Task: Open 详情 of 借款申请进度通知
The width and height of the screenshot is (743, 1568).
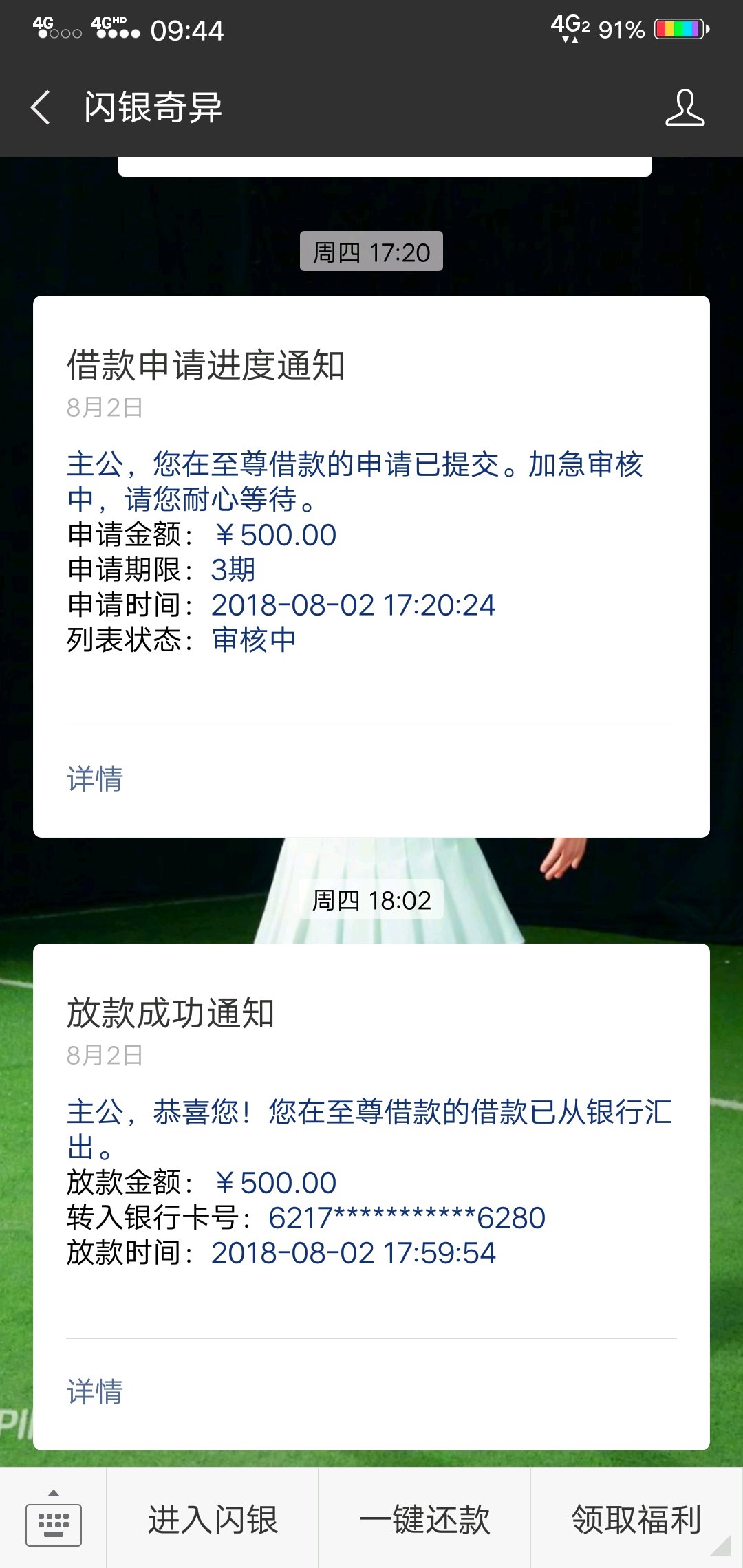Action: pos(95,779)
